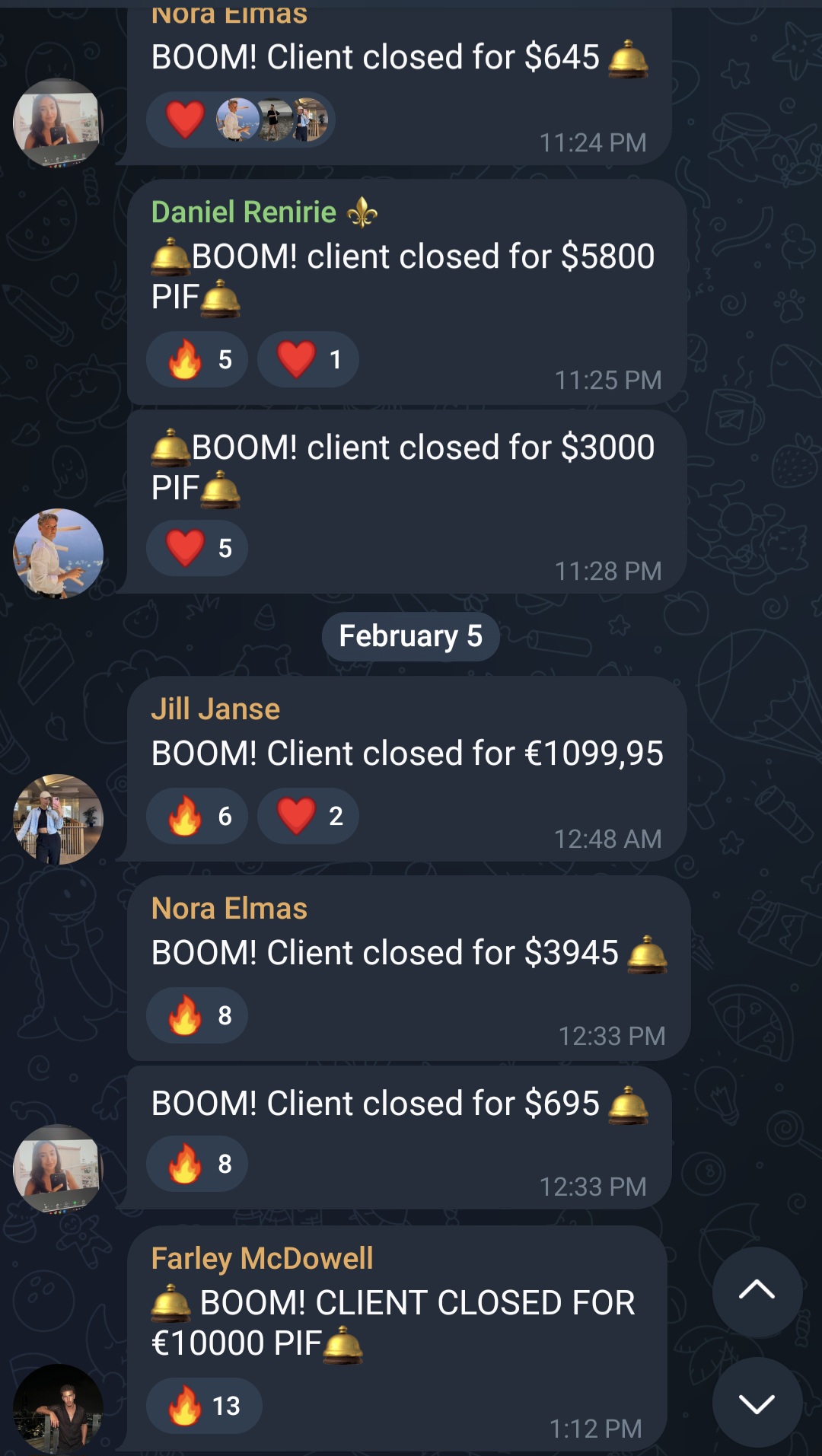Tap fire reaction on the $3945 message
This screenshot has width=822, height=1456.
(x=197, y=1015)
